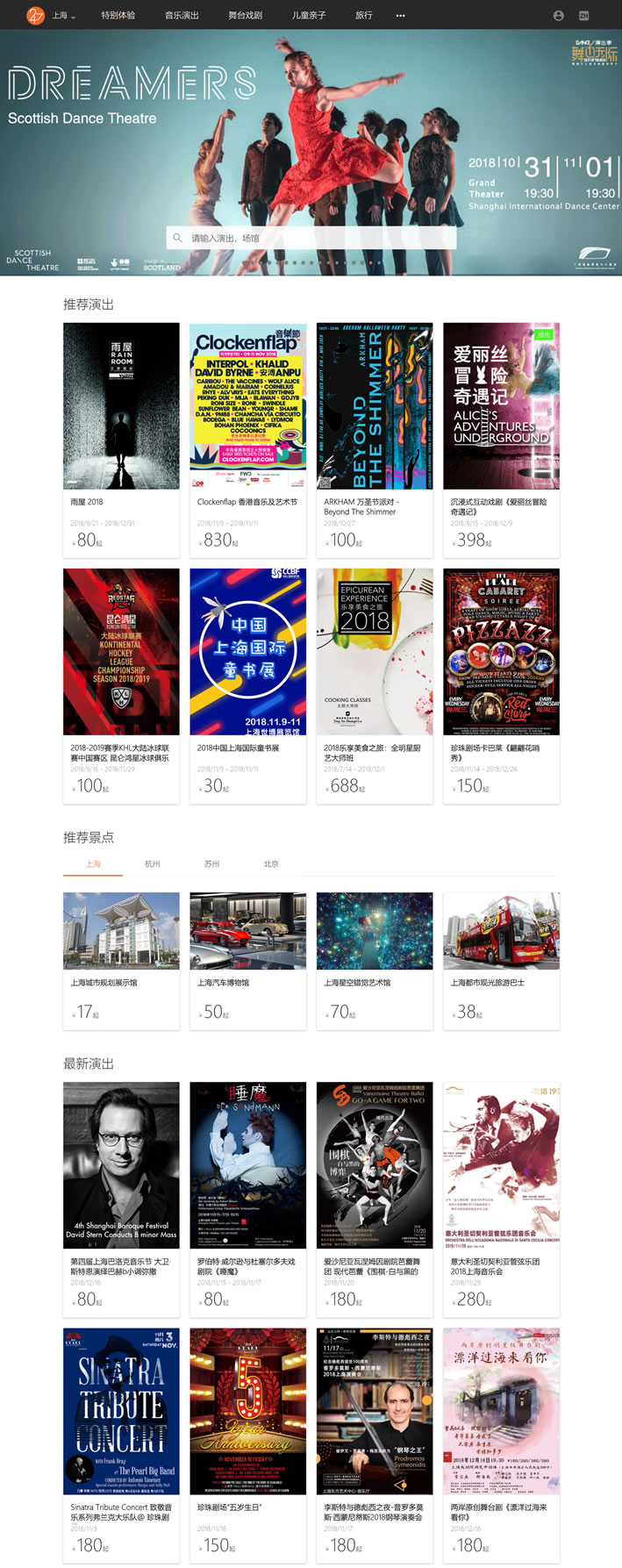Expand the more options ellipsis
Screen dimensions: 622x1568
[x=400, y=15]
